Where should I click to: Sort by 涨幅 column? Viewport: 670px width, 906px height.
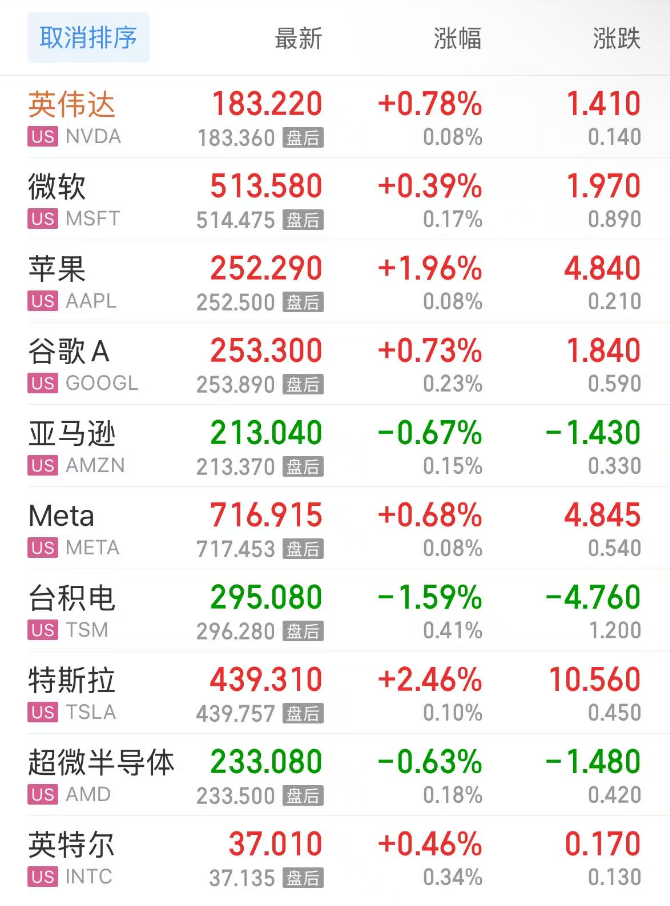pos(458,39)
